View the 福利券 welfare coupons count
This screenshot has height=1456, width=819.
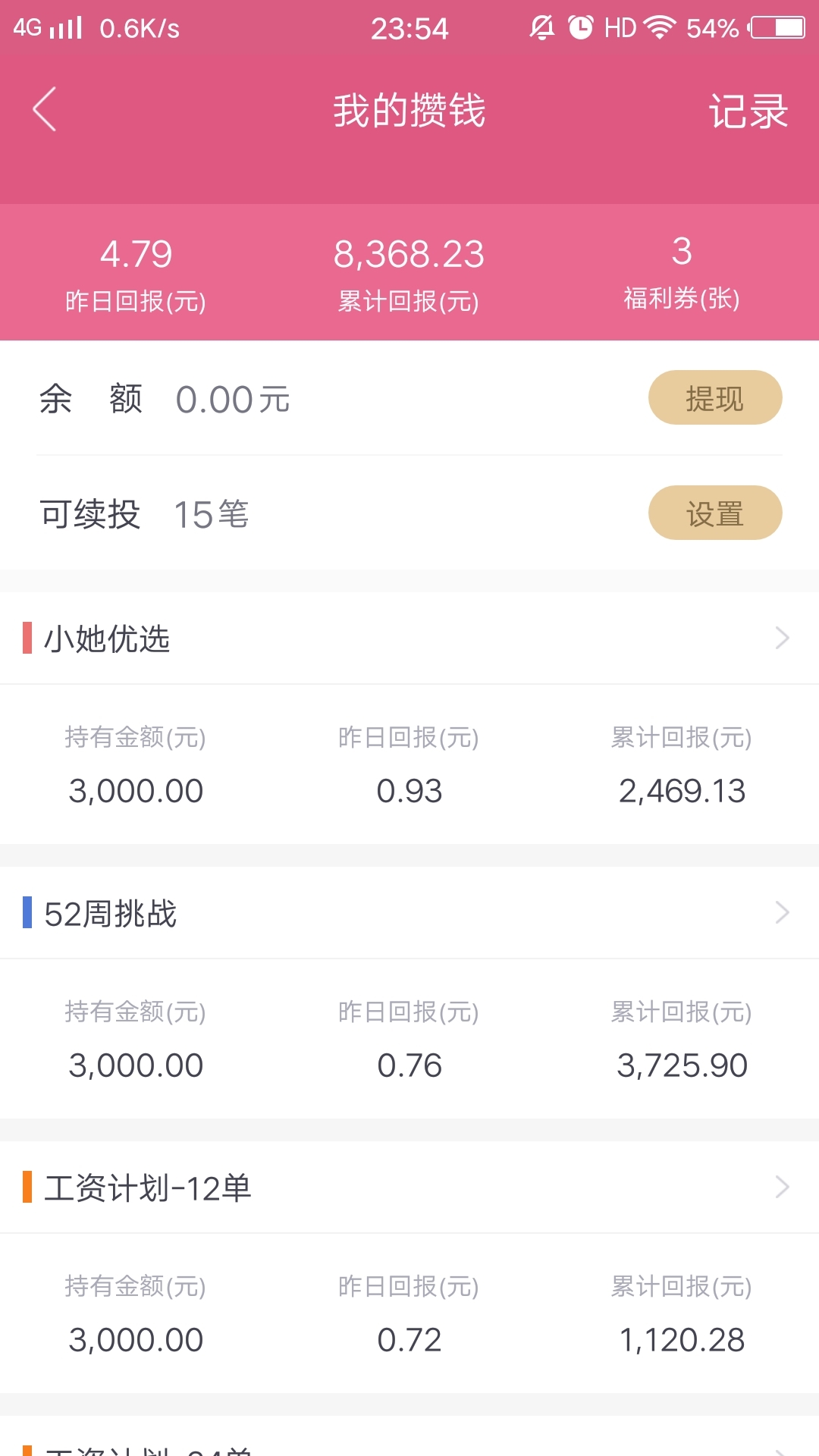[682, 272]
